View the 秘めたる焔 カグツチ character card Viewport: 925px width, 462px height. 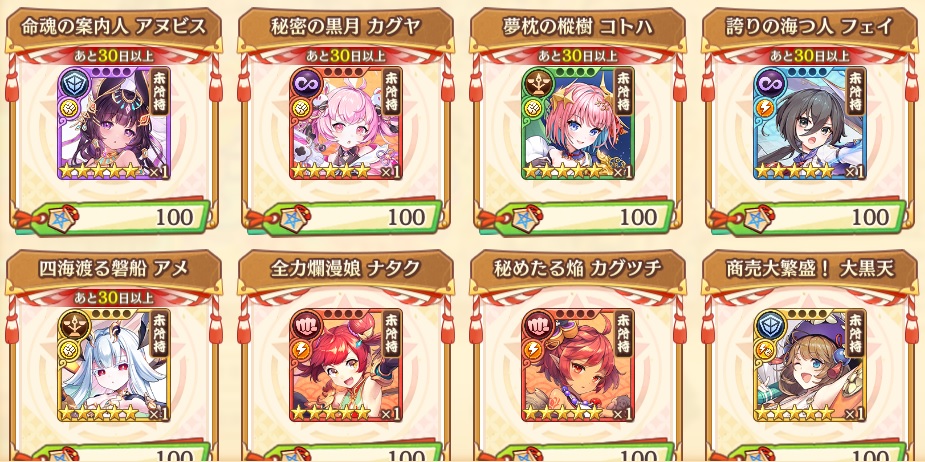coord(578,365)
